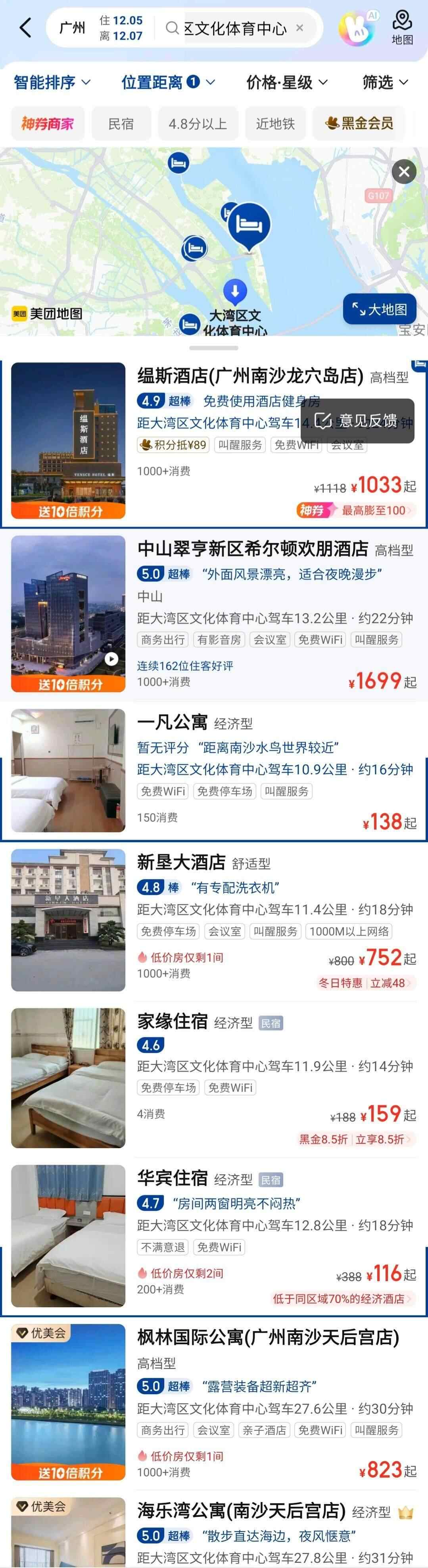
Task: Open 新垦大酒店 hotel details
Action: (x=181, y=862)
